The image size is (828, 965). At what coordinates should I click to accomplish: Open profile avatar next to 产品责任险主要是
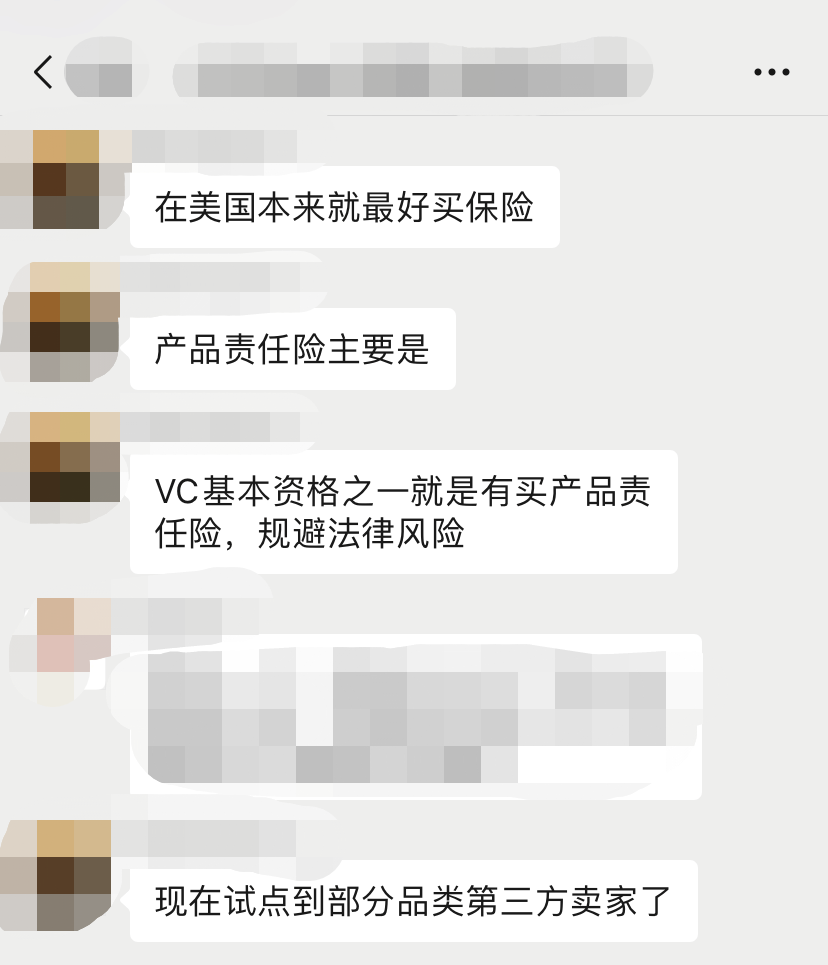(x=74, y=322)
